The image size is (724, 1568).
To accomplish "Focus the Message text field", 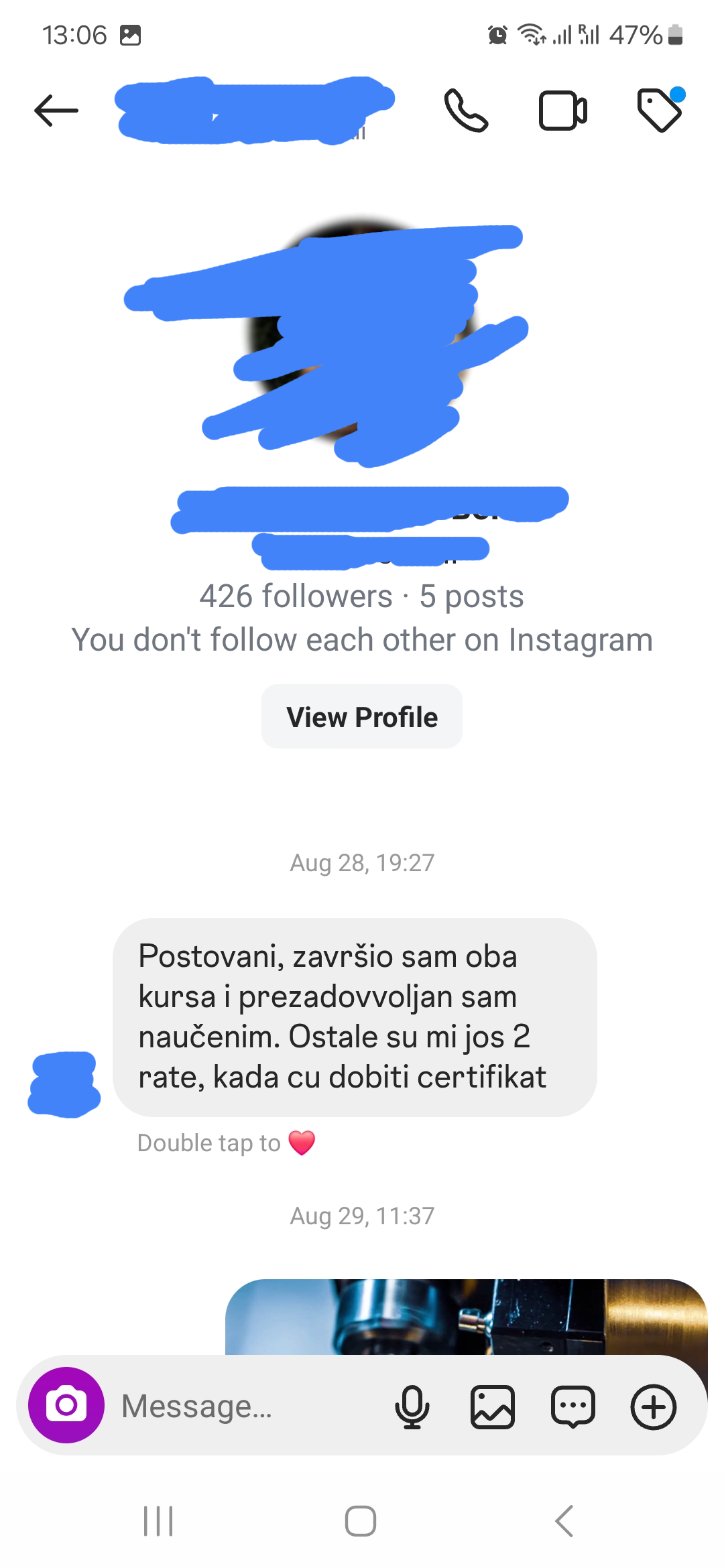I will tap(248, 1406).
